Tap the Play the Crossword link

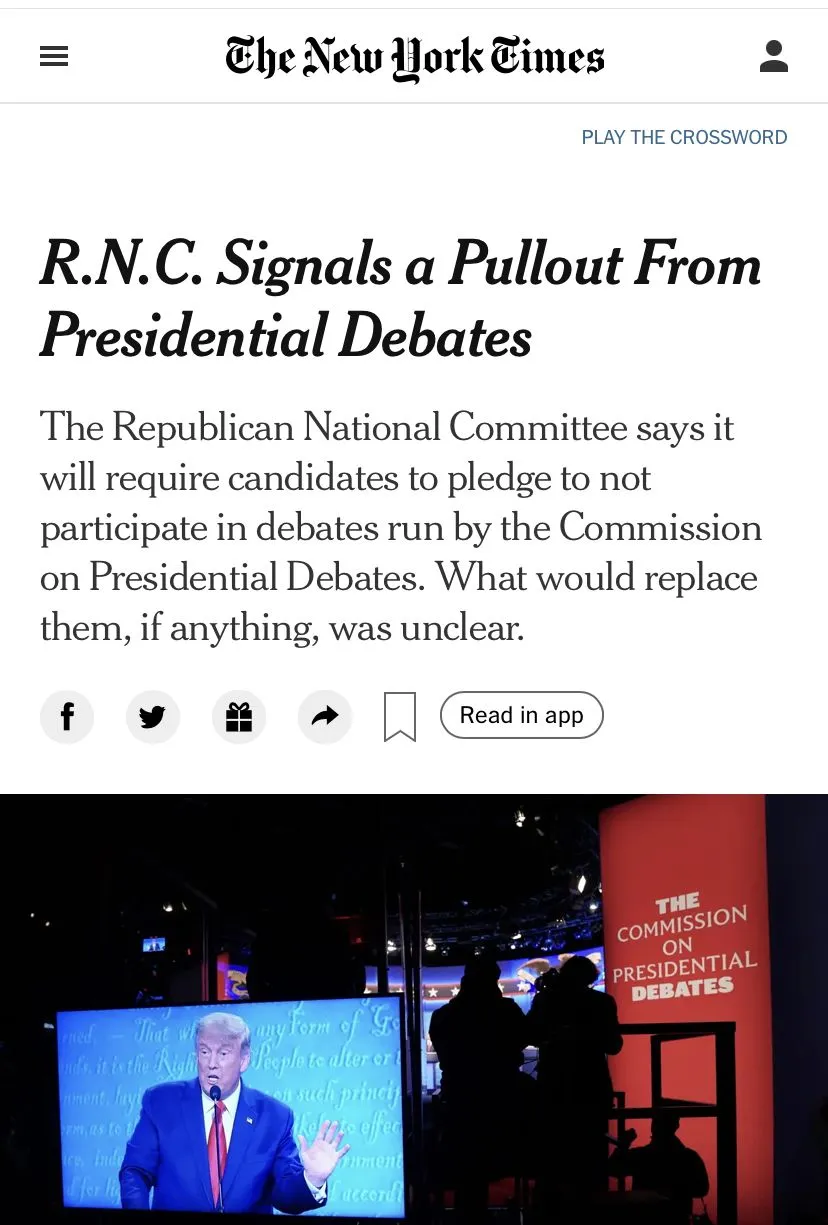(x=684, y=137)
